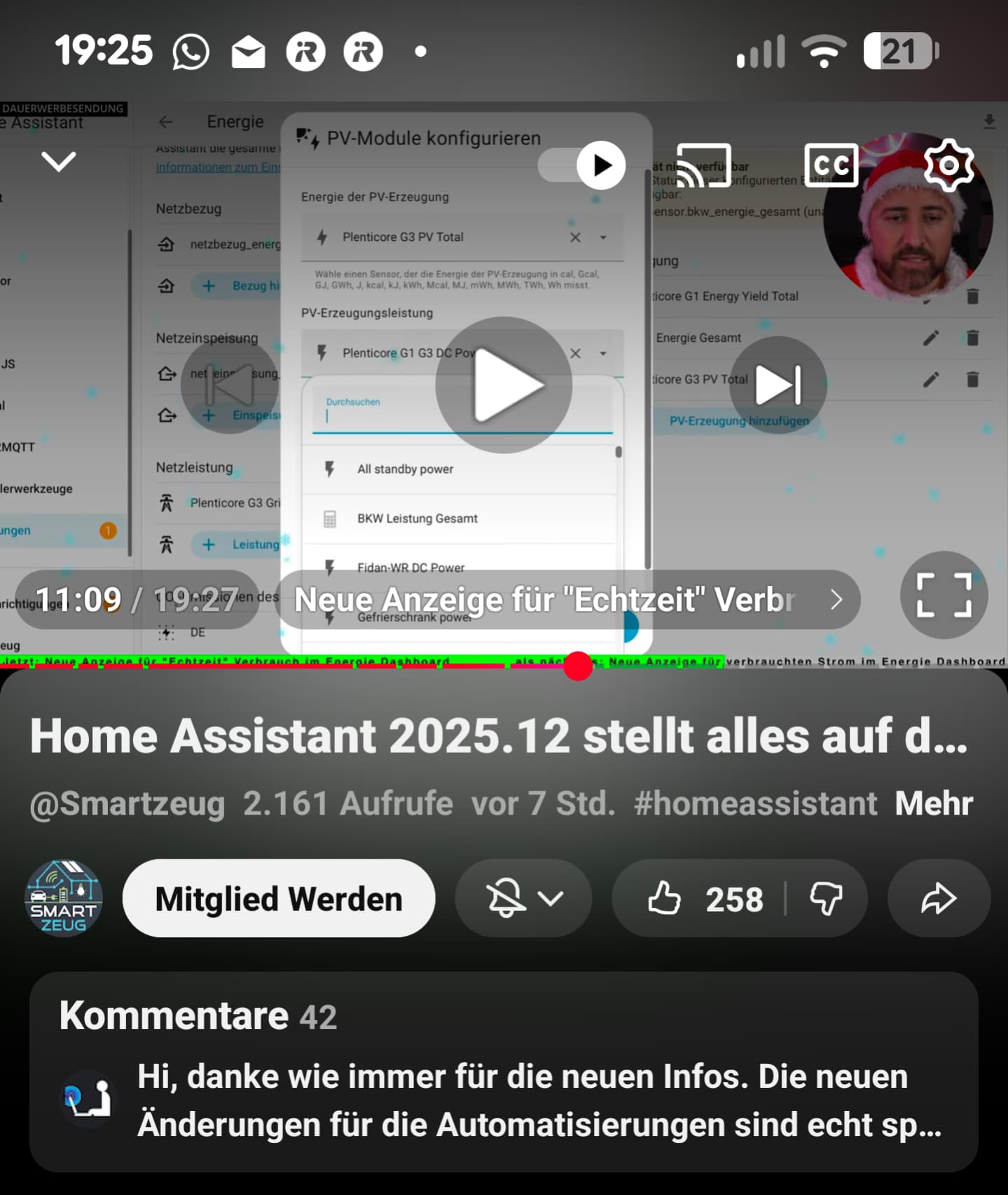Enter fullscreen mode

(x=944, y=595)
